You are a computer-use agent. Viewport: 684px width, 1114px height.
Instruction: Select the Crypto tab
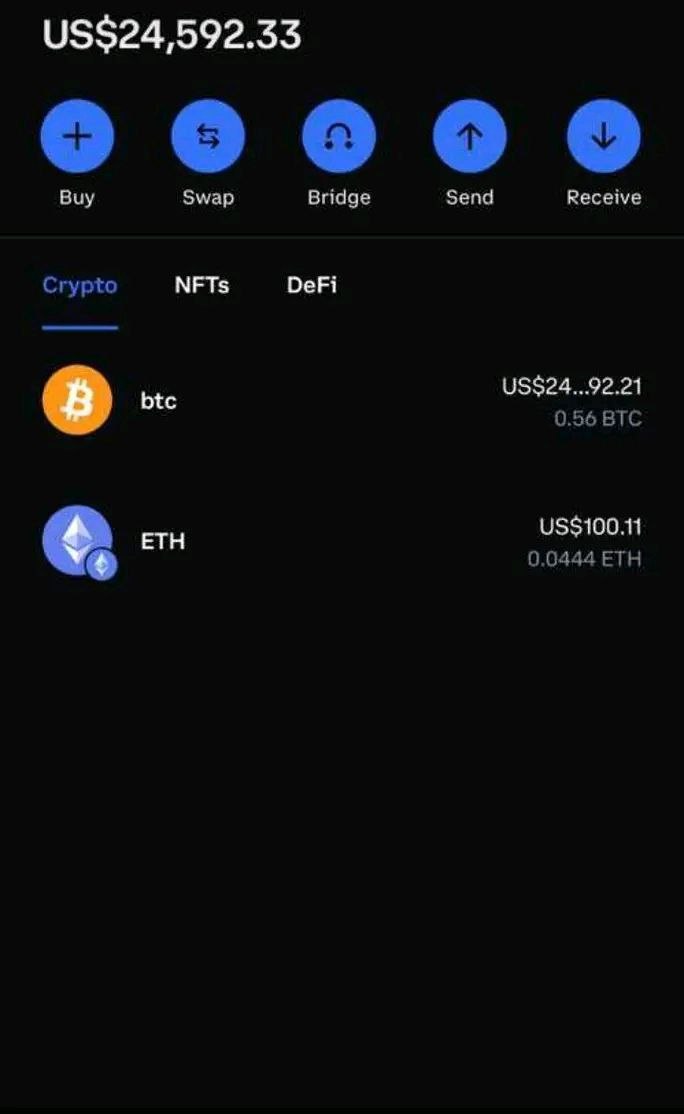click(x=80, y=286)
